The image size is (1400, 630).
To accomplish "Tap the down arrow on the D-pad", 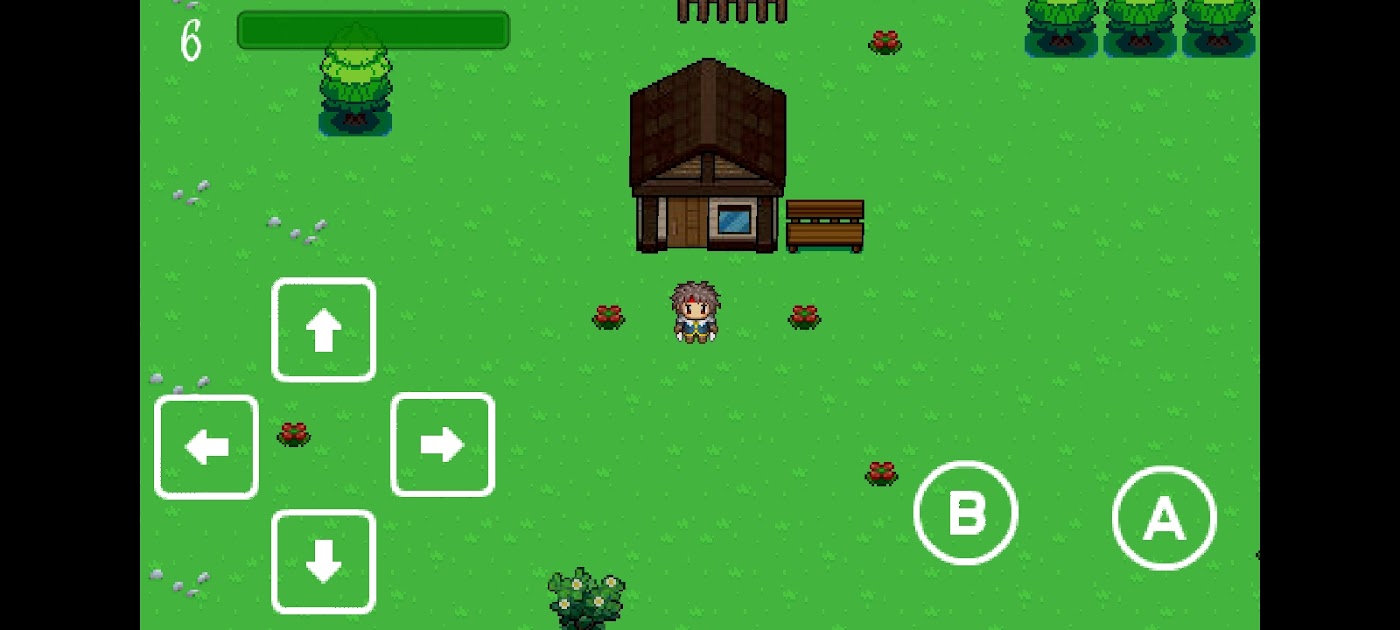I will 323,562.
